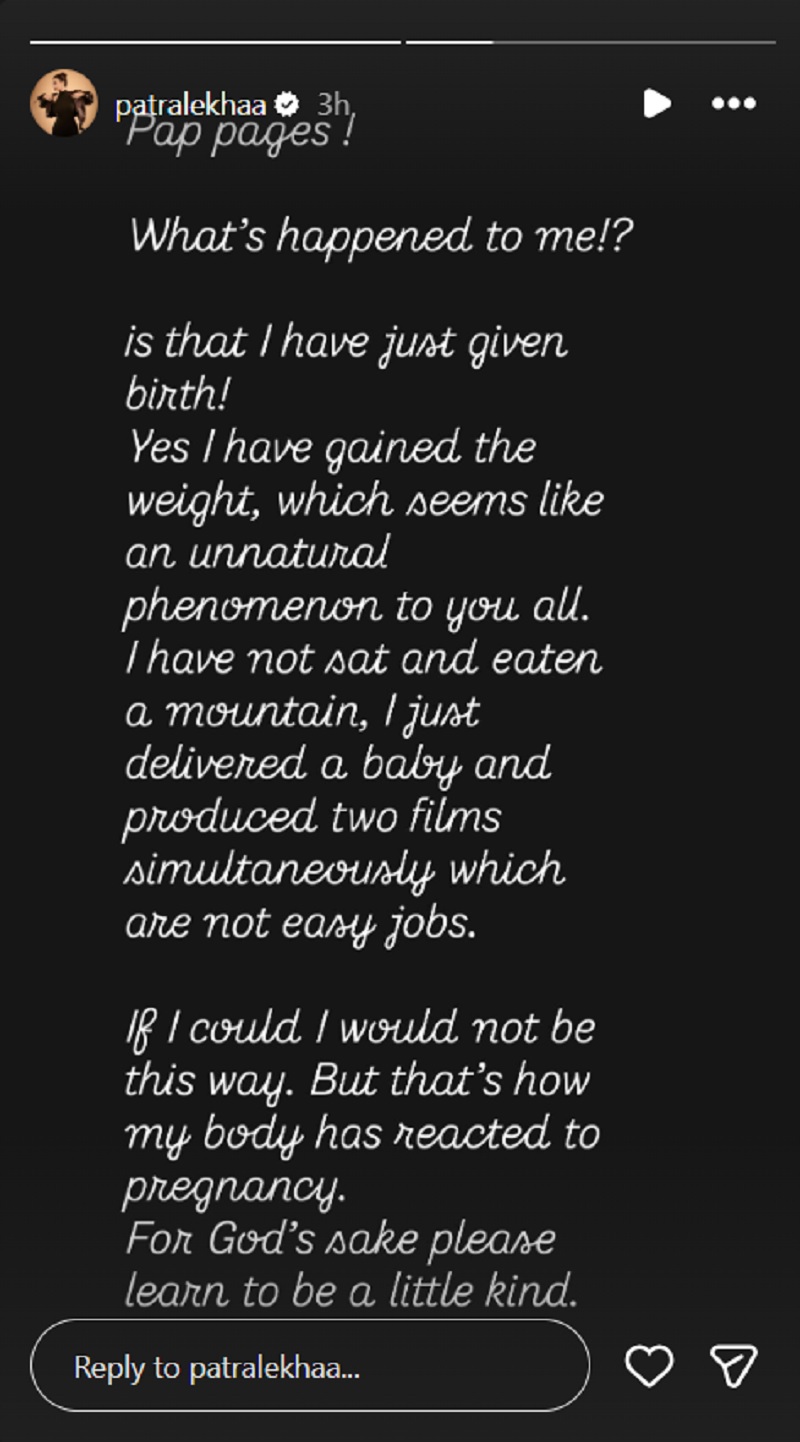Share this story via paper plane icon
The width and height of the screenshot is (800, 1442).
point(733,1366)
